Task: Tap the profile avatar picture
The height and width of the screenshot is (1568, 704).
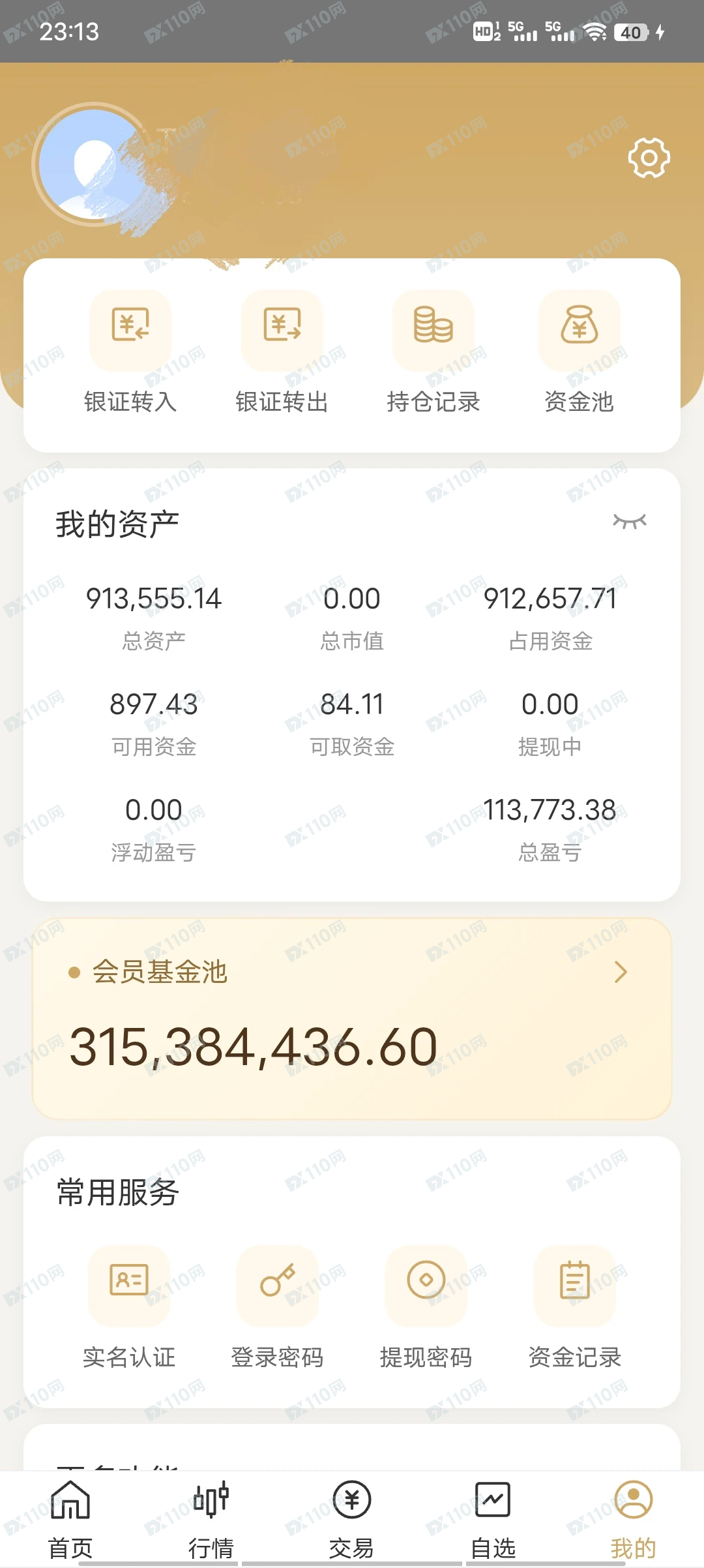Action: tap(95, 164)
